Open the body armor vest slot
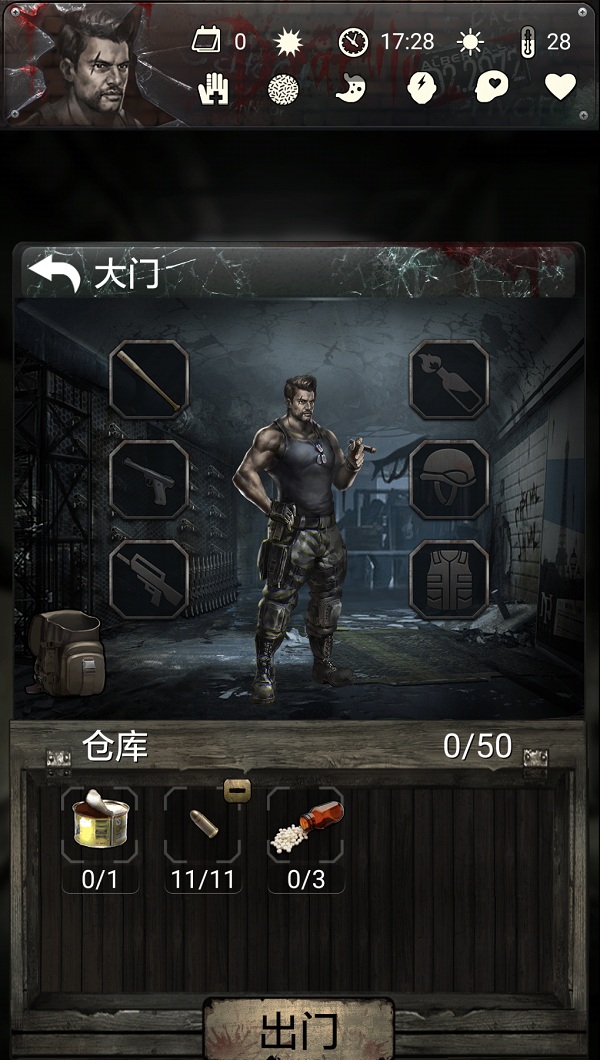Screen dimensions: 600x1060 [449, 579]
